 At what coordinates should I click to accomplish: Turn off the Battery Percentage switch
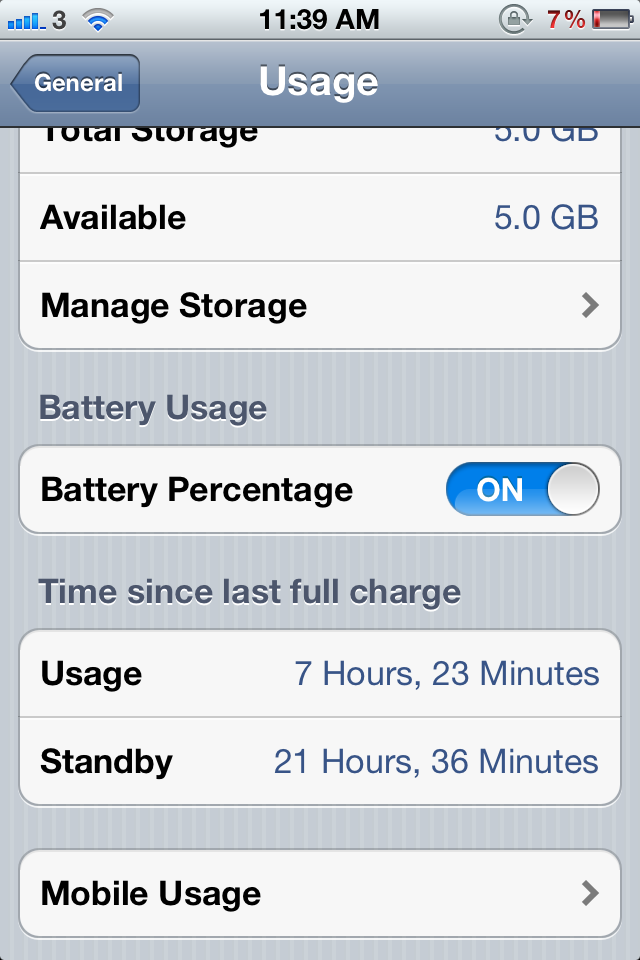[x=522, y=489]
